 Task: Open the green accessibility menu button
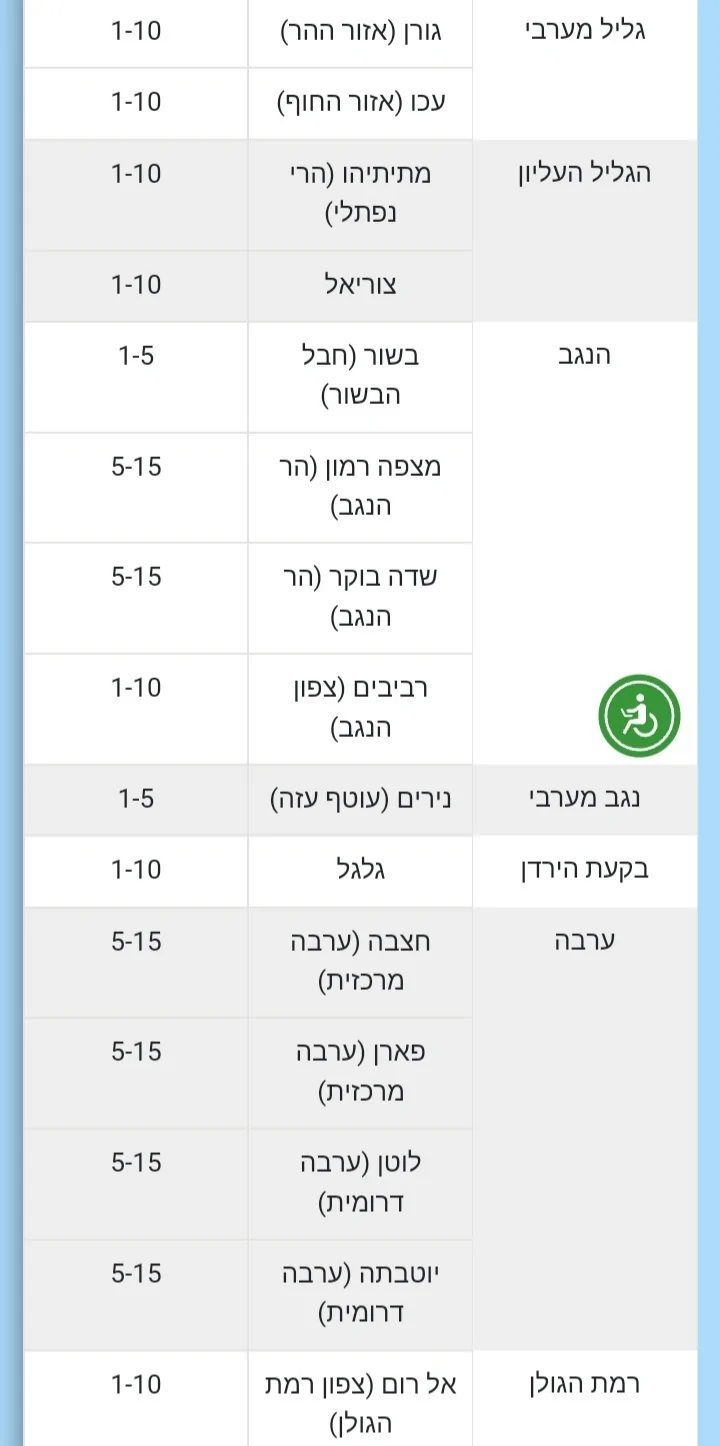(639, 716)
